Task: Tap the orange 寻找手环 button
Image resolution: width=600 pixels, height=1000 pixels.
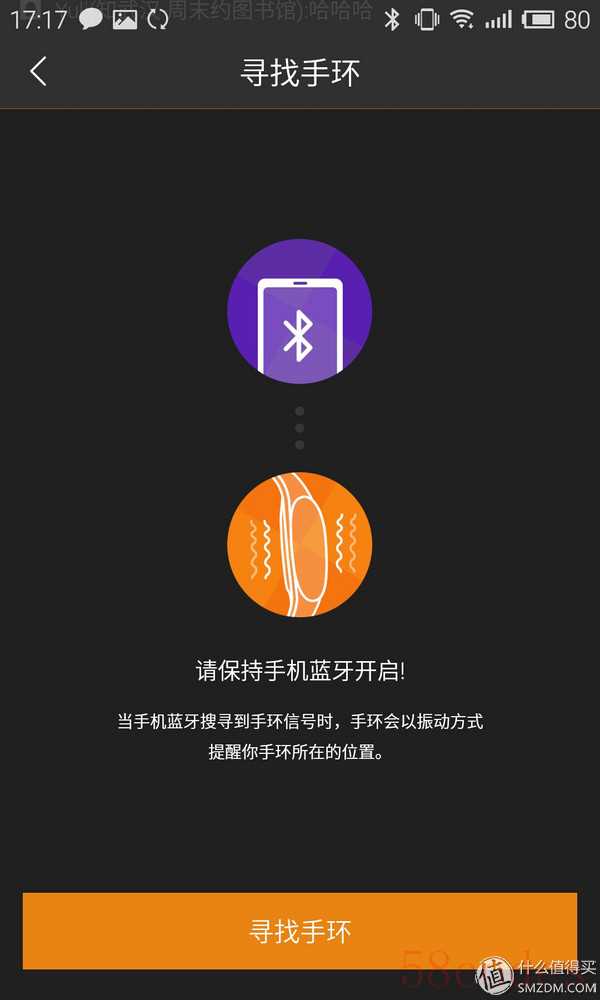Action: pos(300,931)
